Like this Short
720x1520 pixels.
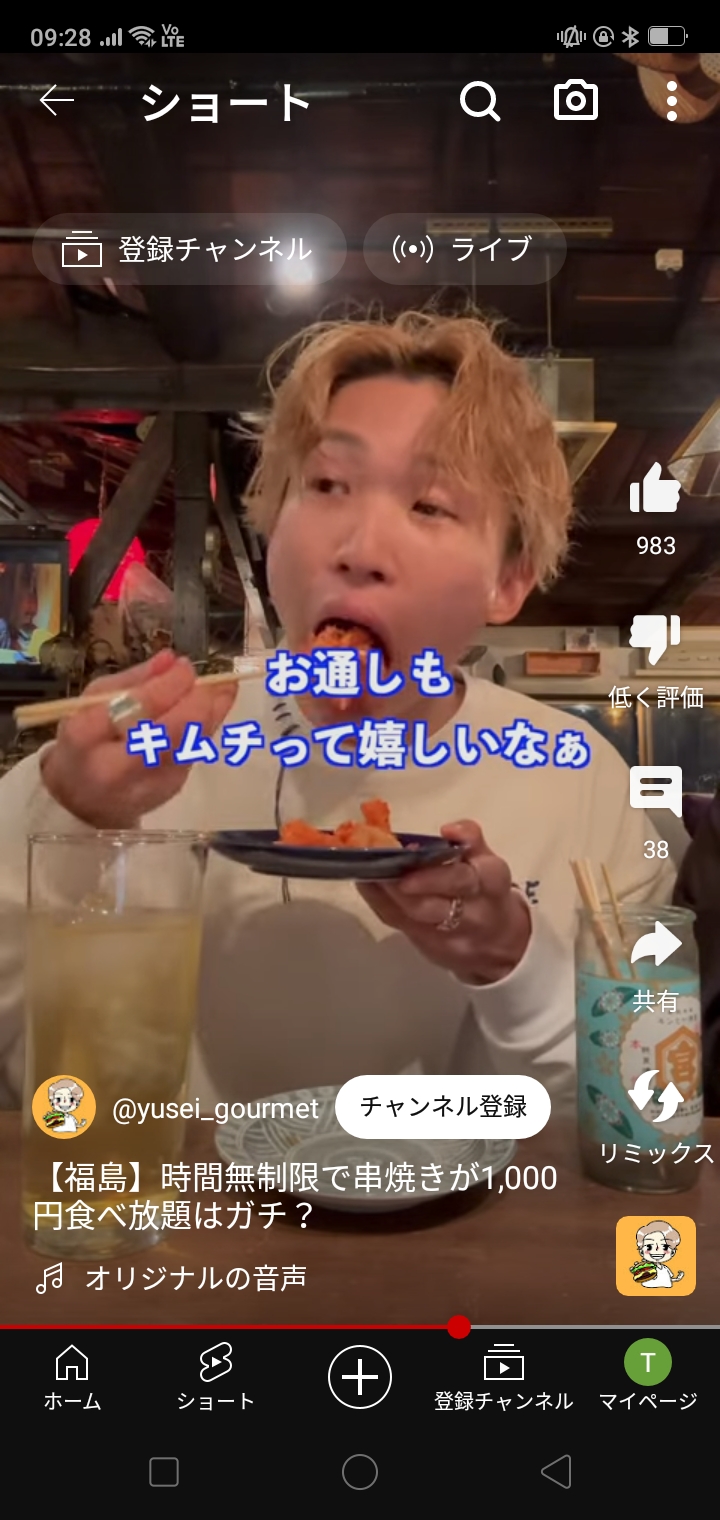[655, 490]
